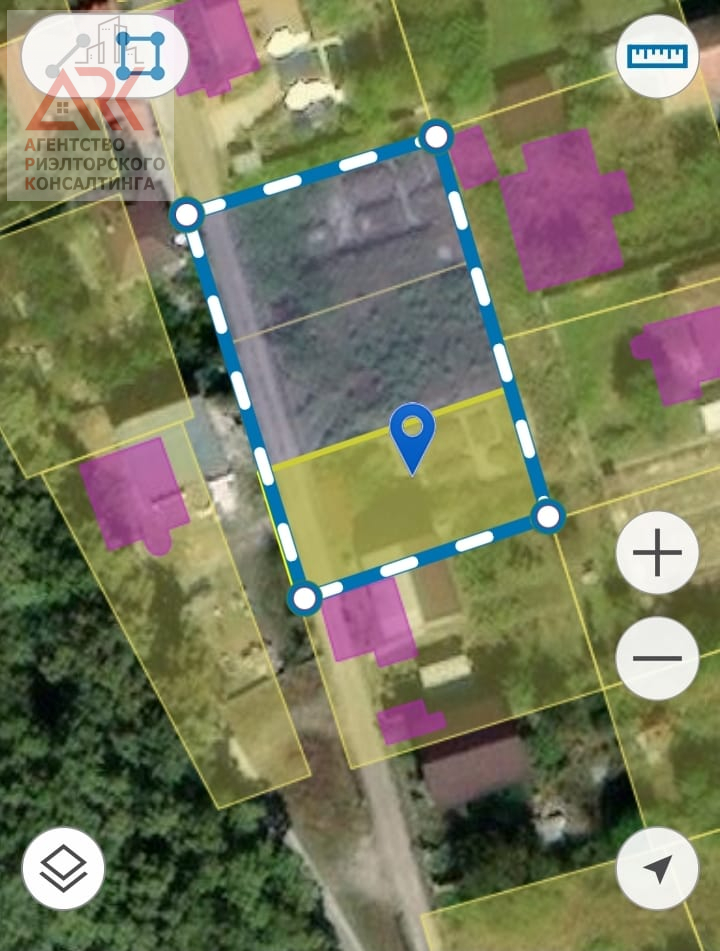Center map on my current location
This screenshot has height=951, width=720.
click(x=657, y=868)
